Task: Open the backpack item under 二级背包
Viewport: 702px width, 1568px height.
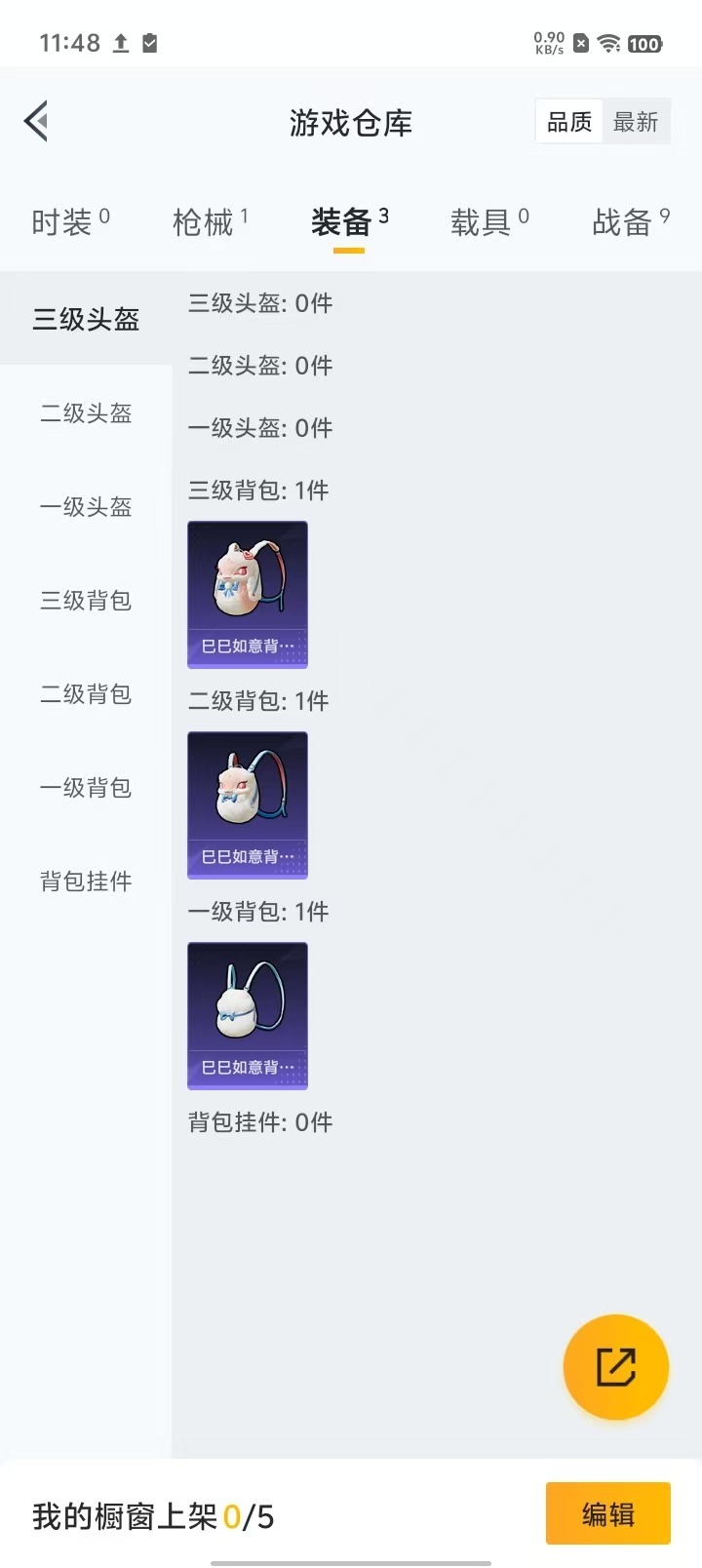Action: 248,805
